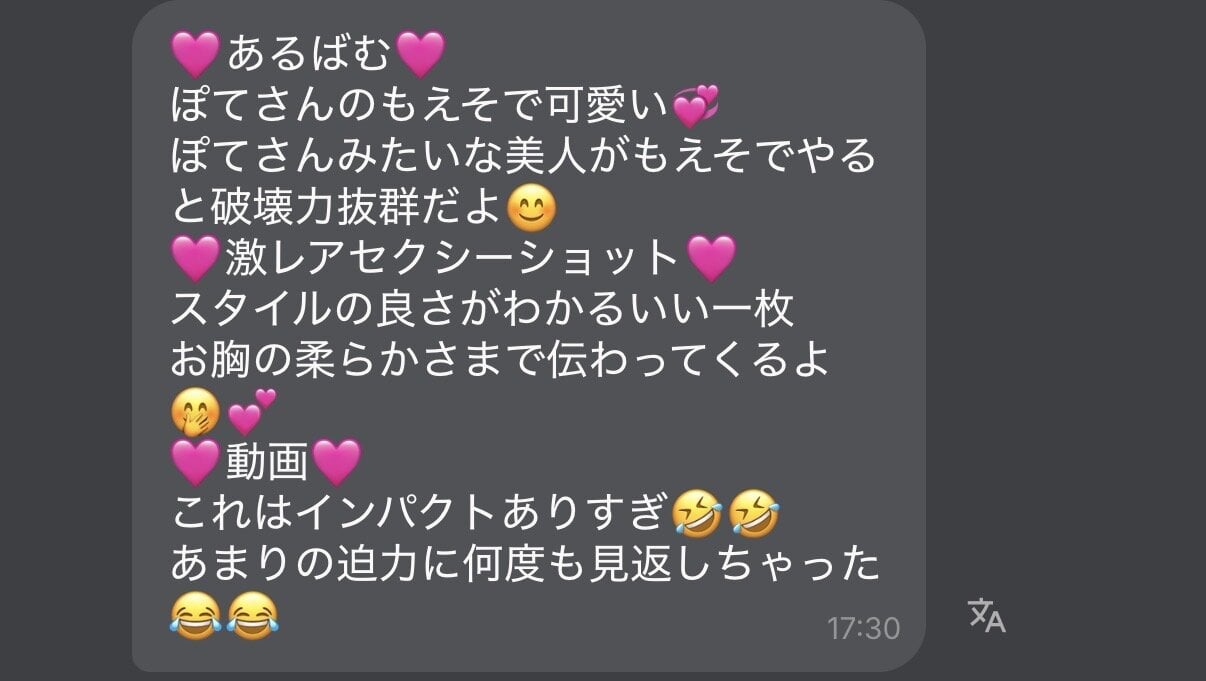Tap the translate icon beside the message
The width and height of the screenshot is (1206, 681).
986,616
